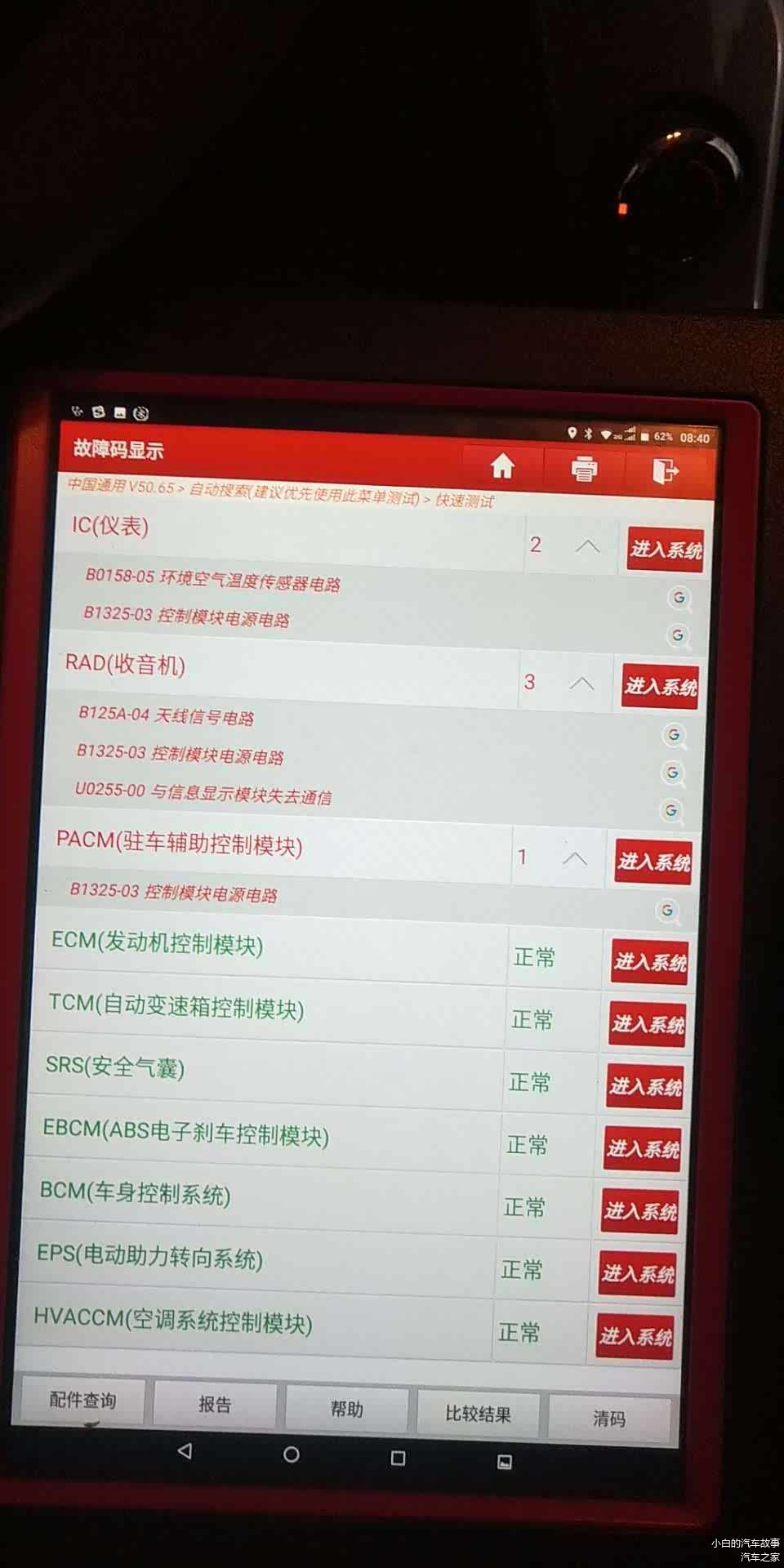
Task: Collapse the PACM fault code list
Action: 575,858
